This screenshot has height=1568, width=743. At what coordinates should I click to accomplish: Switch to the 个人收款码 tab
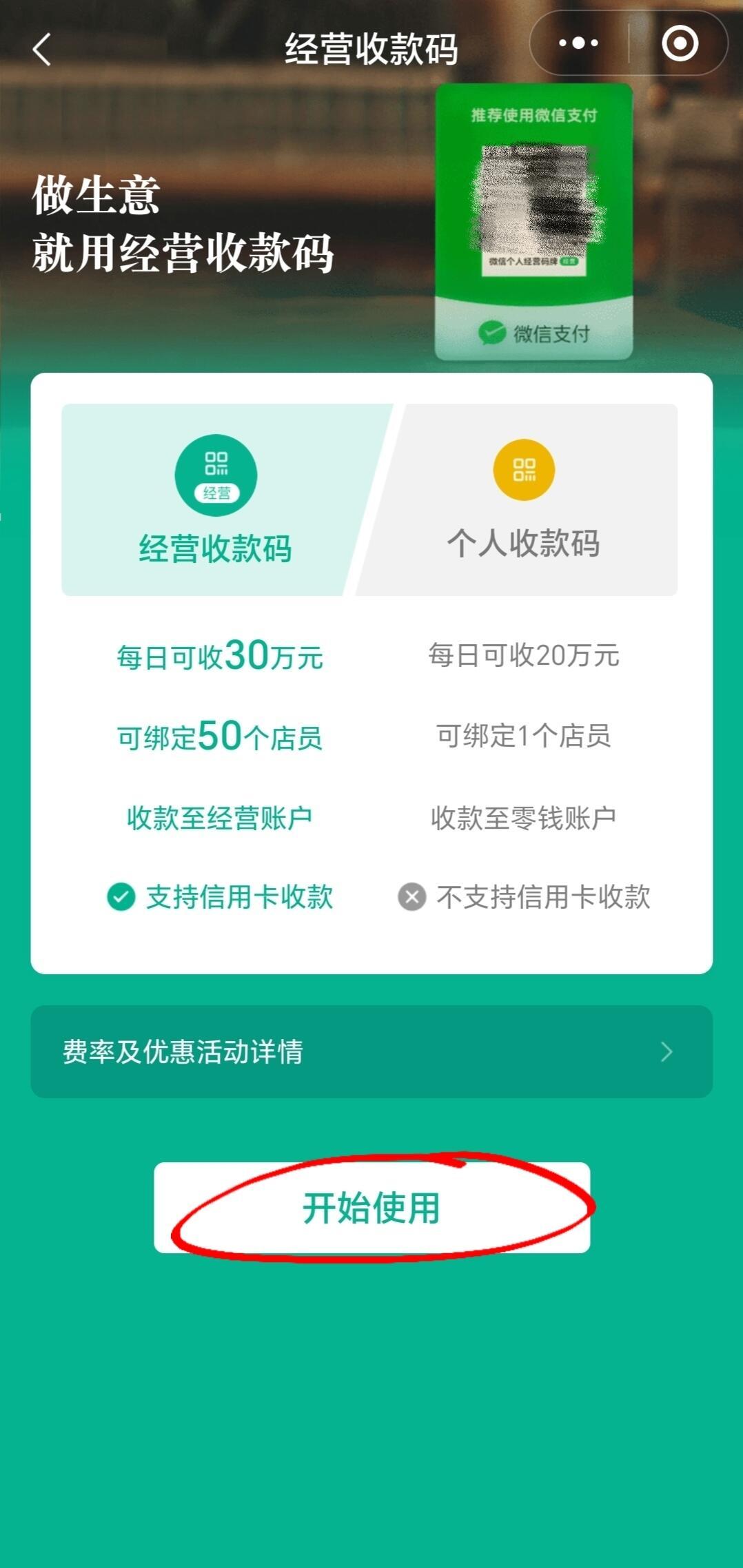525,544
